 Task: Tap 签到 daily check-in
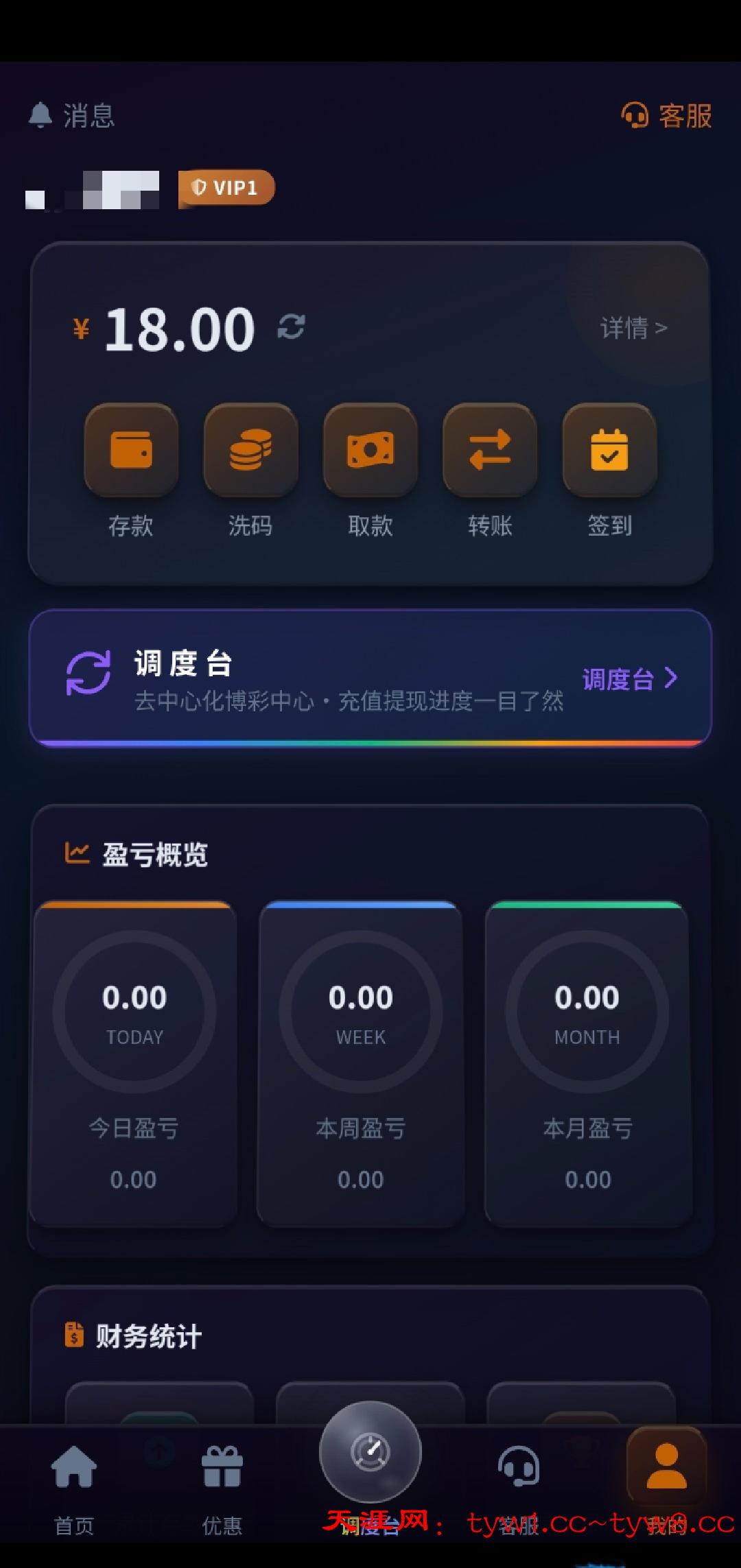coord(609,451)
